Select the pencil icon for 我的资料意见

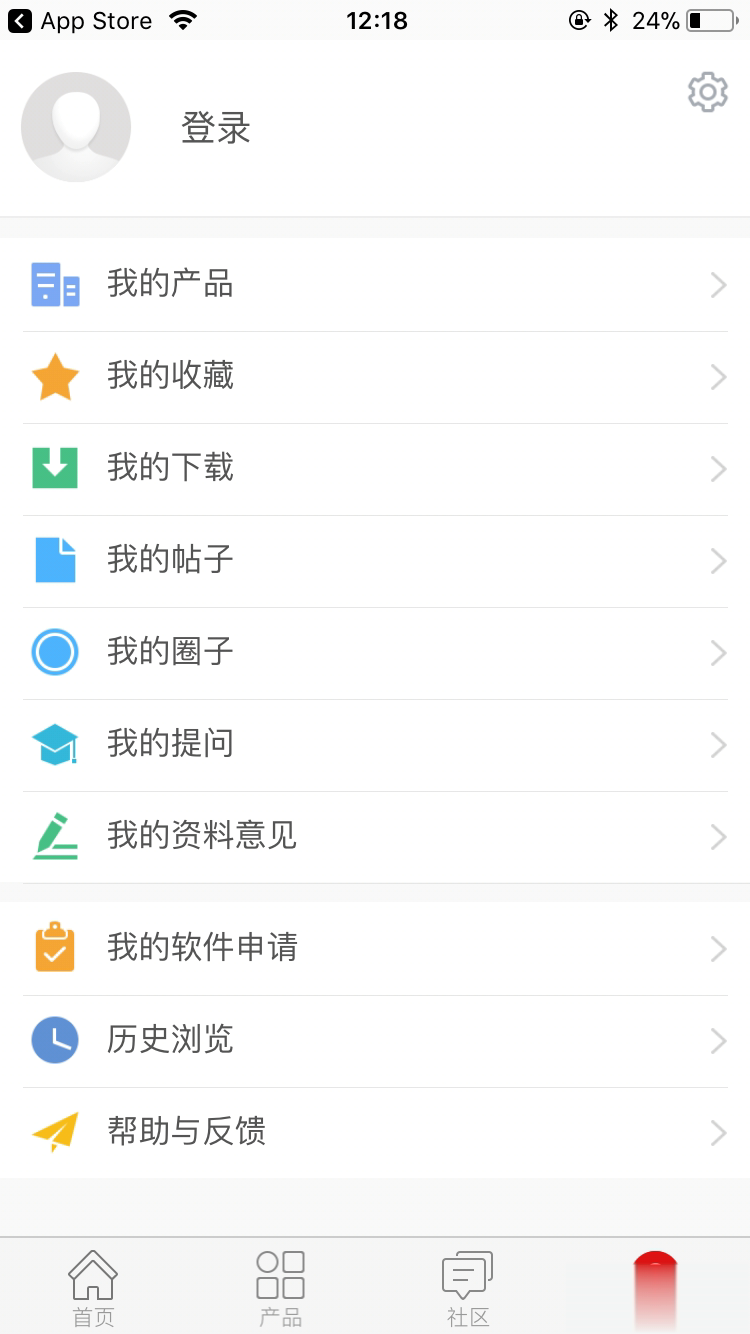coord(55,836)
